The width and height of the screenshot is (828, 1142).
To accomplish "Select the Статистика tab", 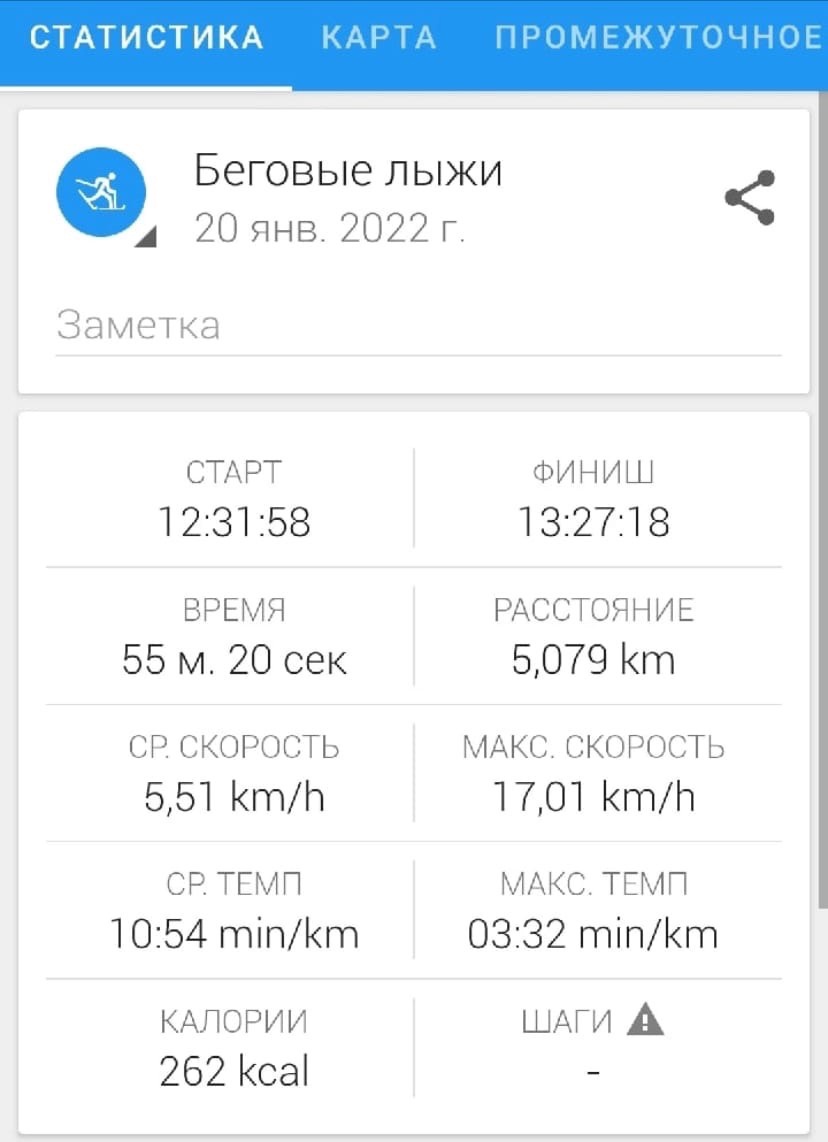I will point(146,38).
